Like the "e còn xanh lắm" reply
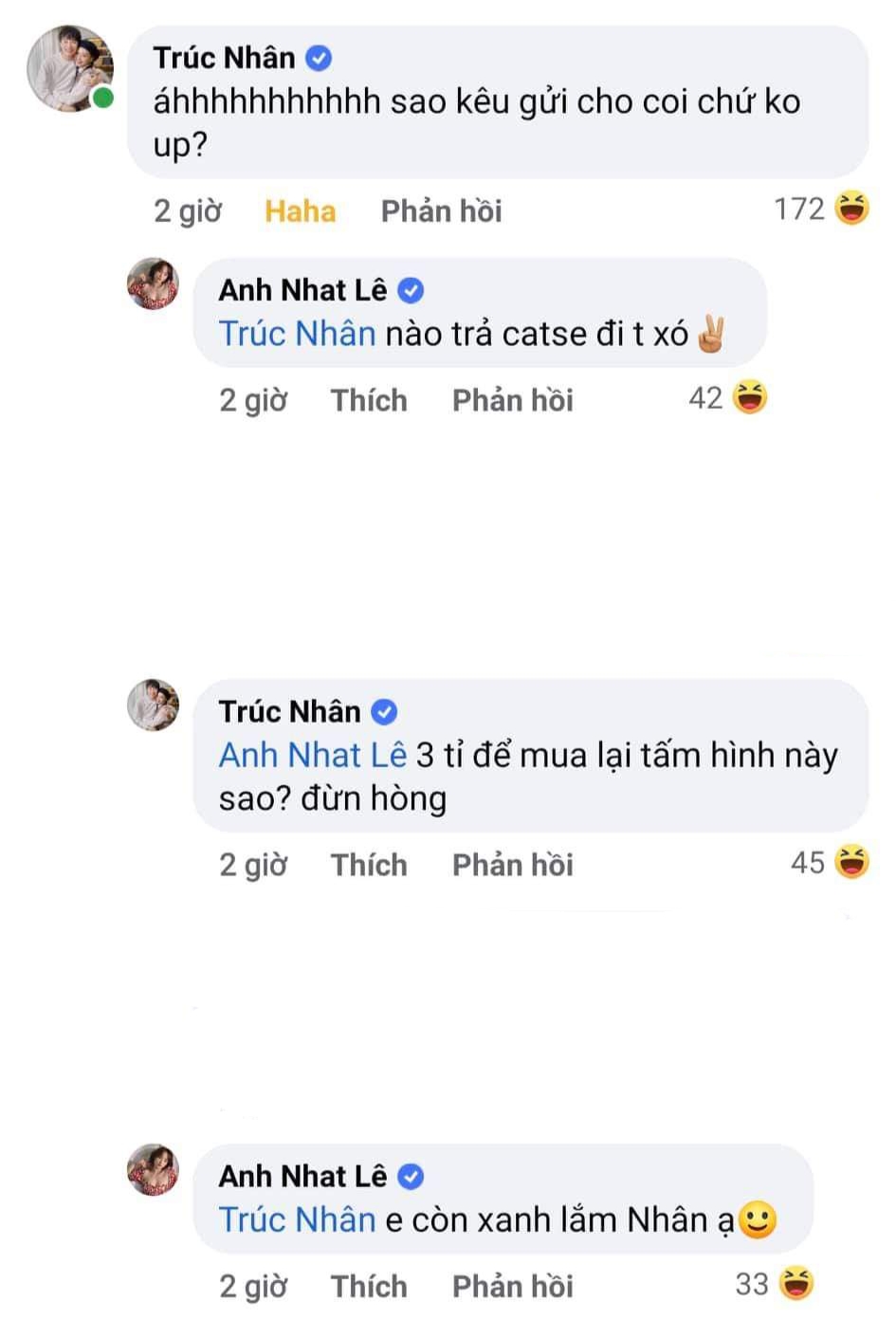896x1321 pixels. (368, 1286)
